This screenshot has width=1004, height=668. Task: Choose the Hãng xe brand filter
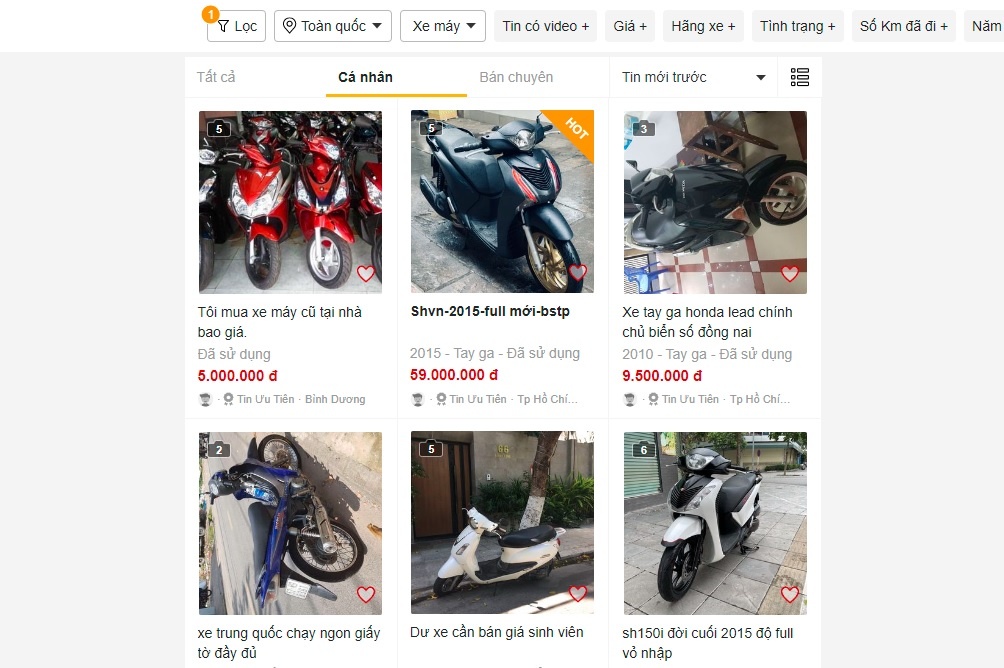(x=703, y=26)
